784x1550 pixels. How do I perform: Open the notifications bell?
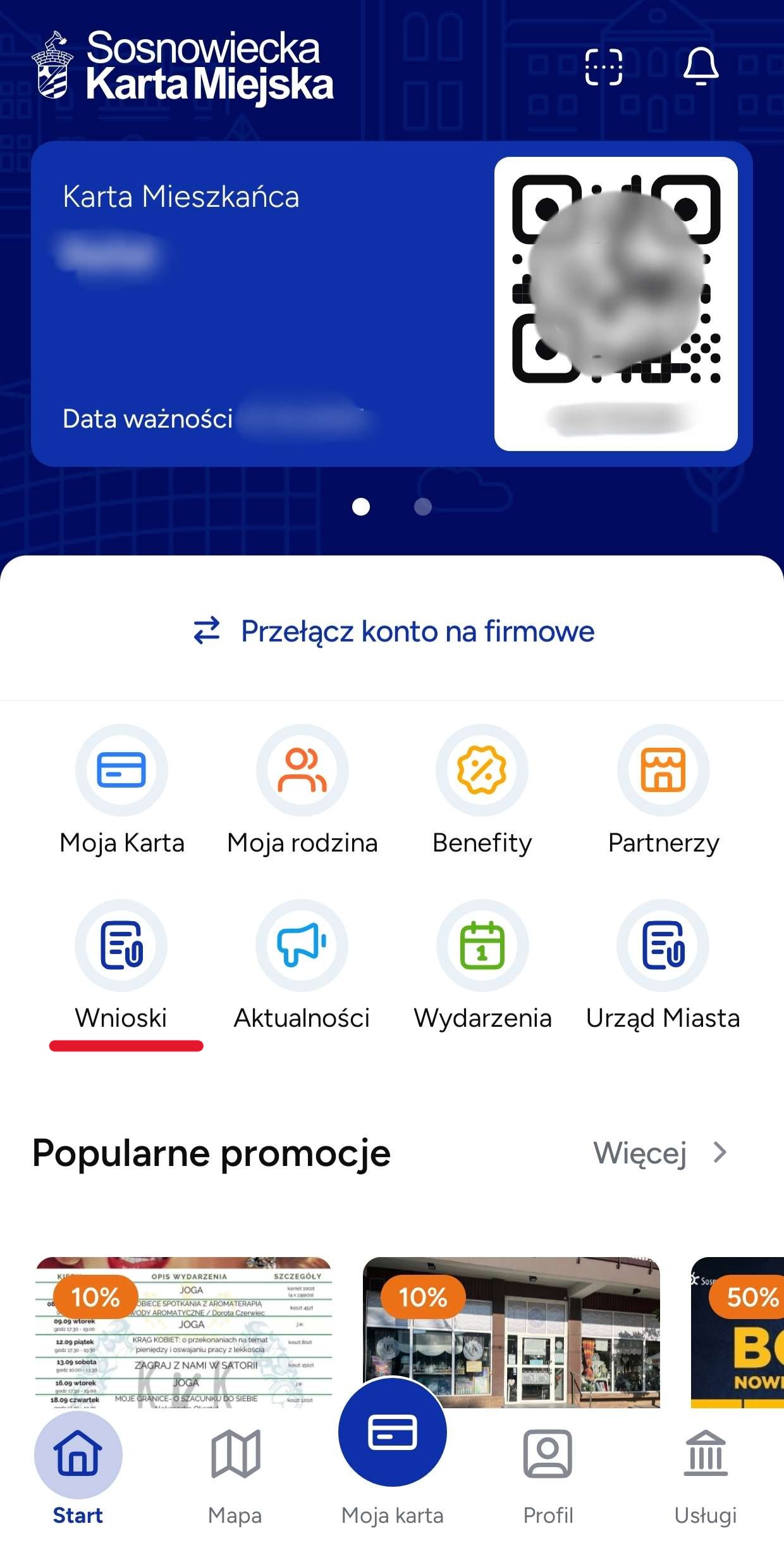coord(701,66)
